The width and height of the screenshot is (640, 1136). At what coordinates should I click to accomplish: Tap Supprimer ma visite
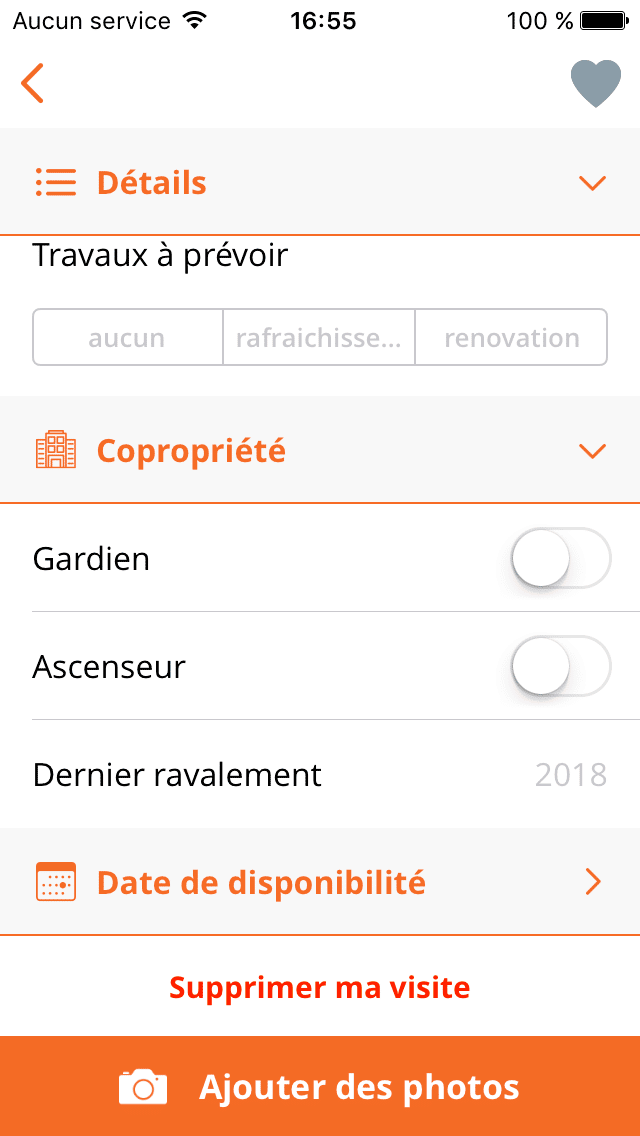tap(320, 988)
